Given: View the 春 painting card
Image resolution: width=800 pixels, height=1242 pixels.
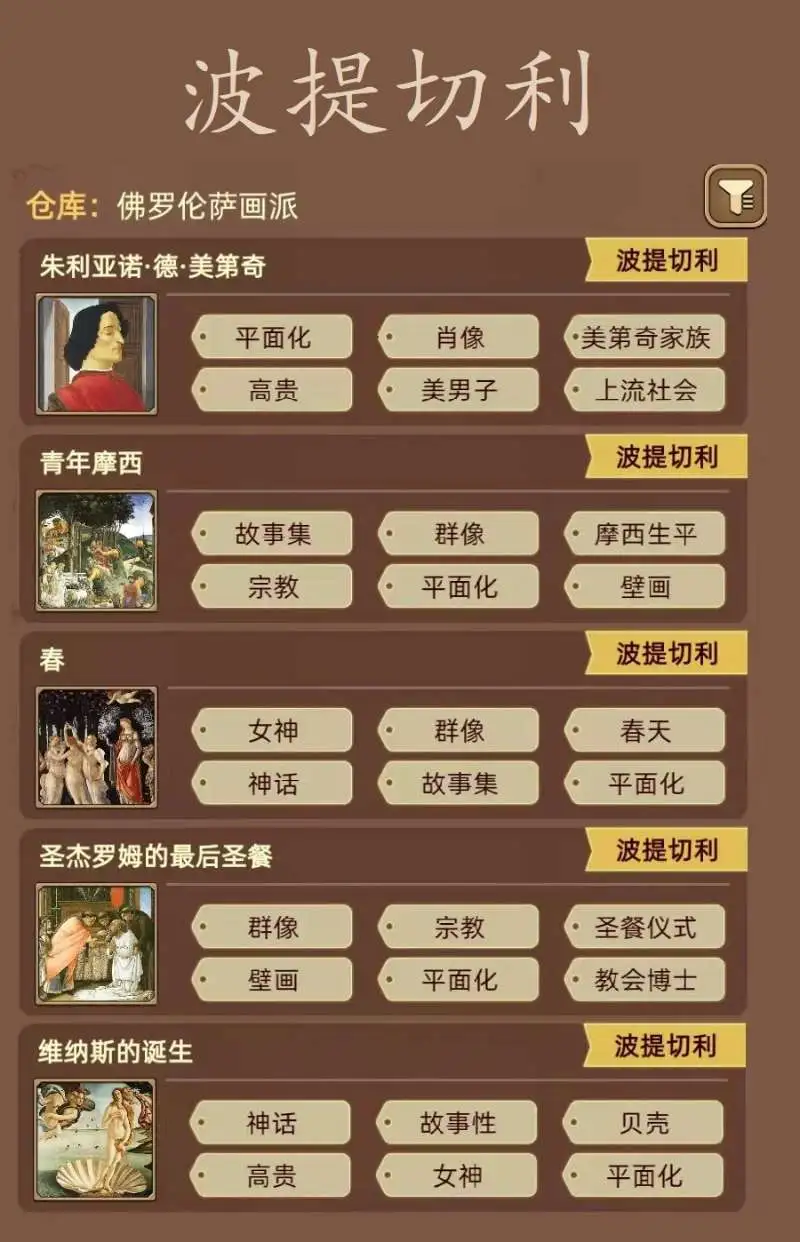Looking at the screenshot, I should coord(97,746).
